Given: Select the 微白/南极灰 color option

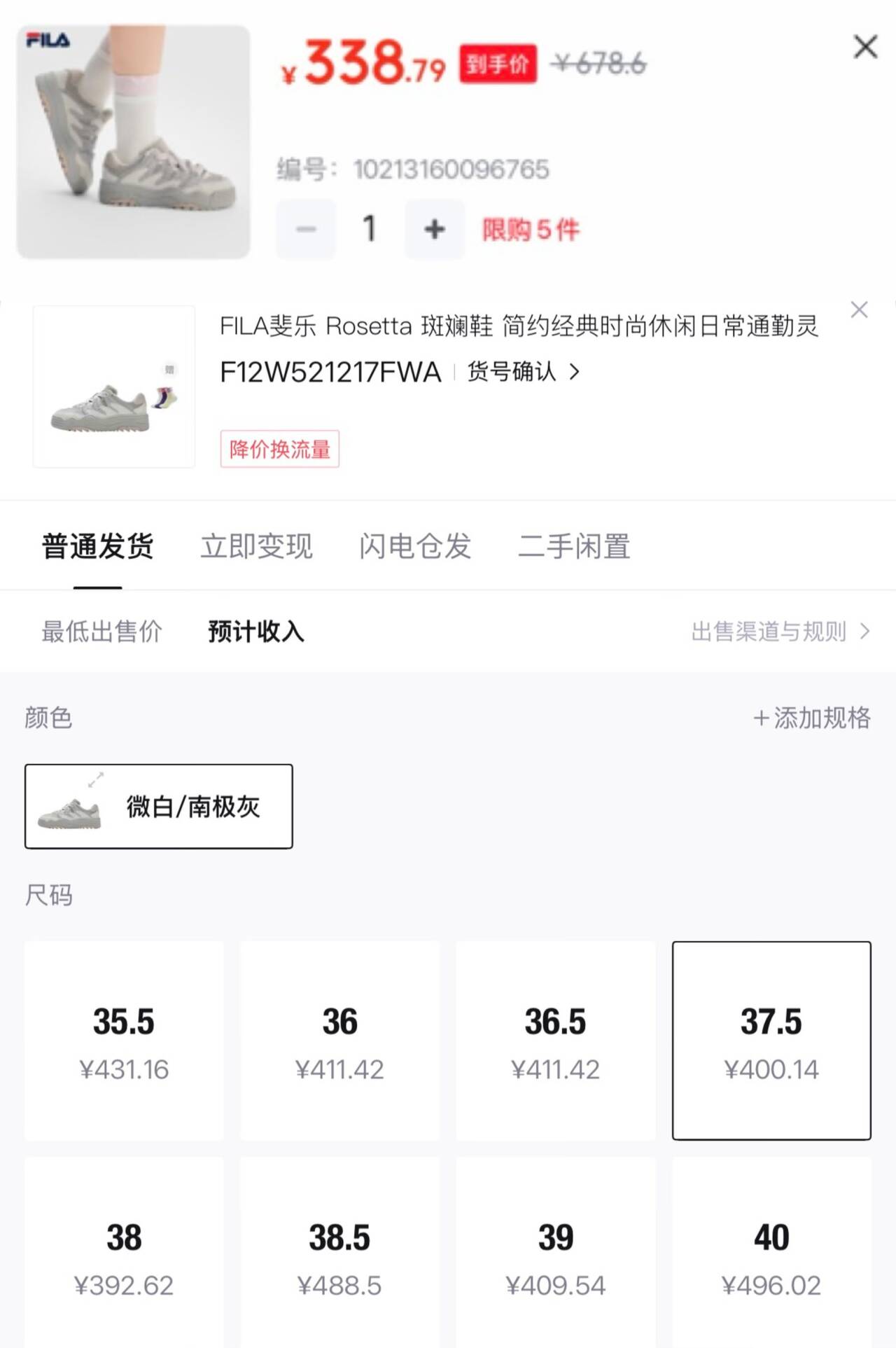Looking at the screenshot, I should (x=159, y=806).
